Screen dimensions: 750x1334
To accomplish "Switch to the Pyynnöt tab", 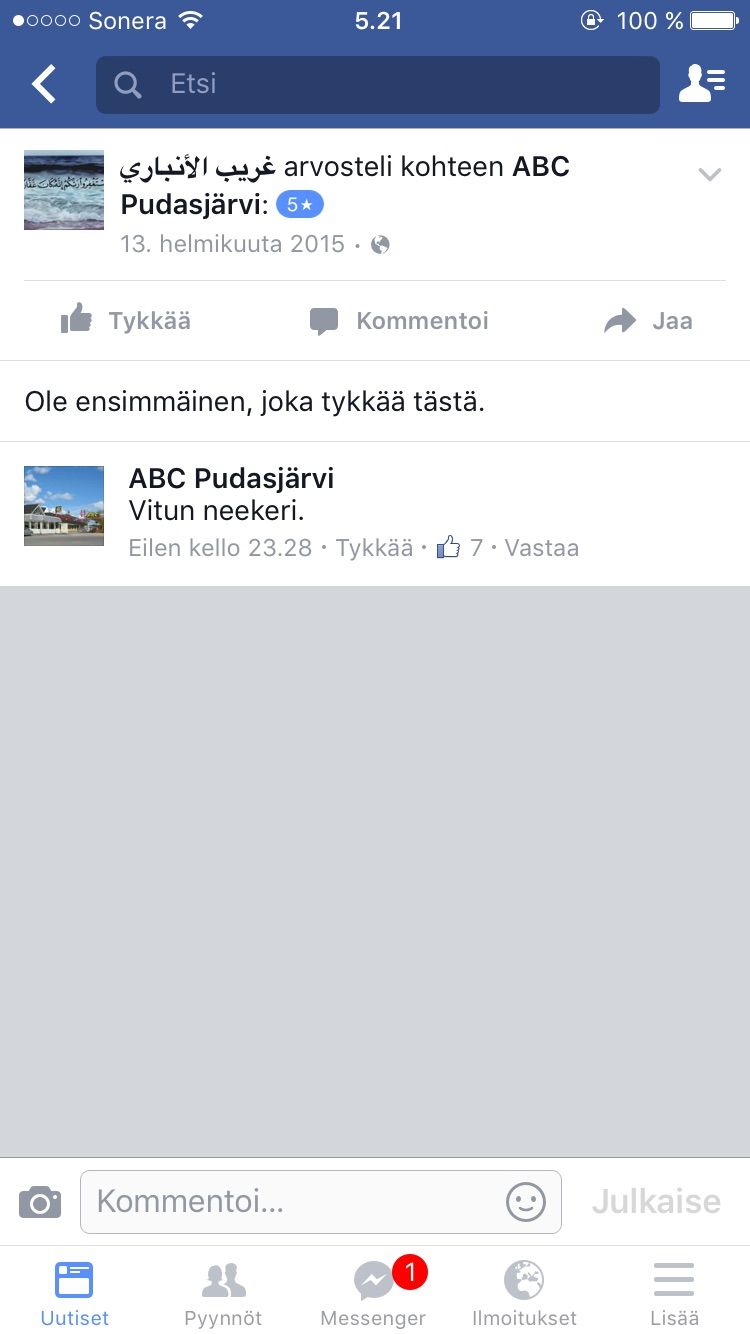I will (223, 1292).
